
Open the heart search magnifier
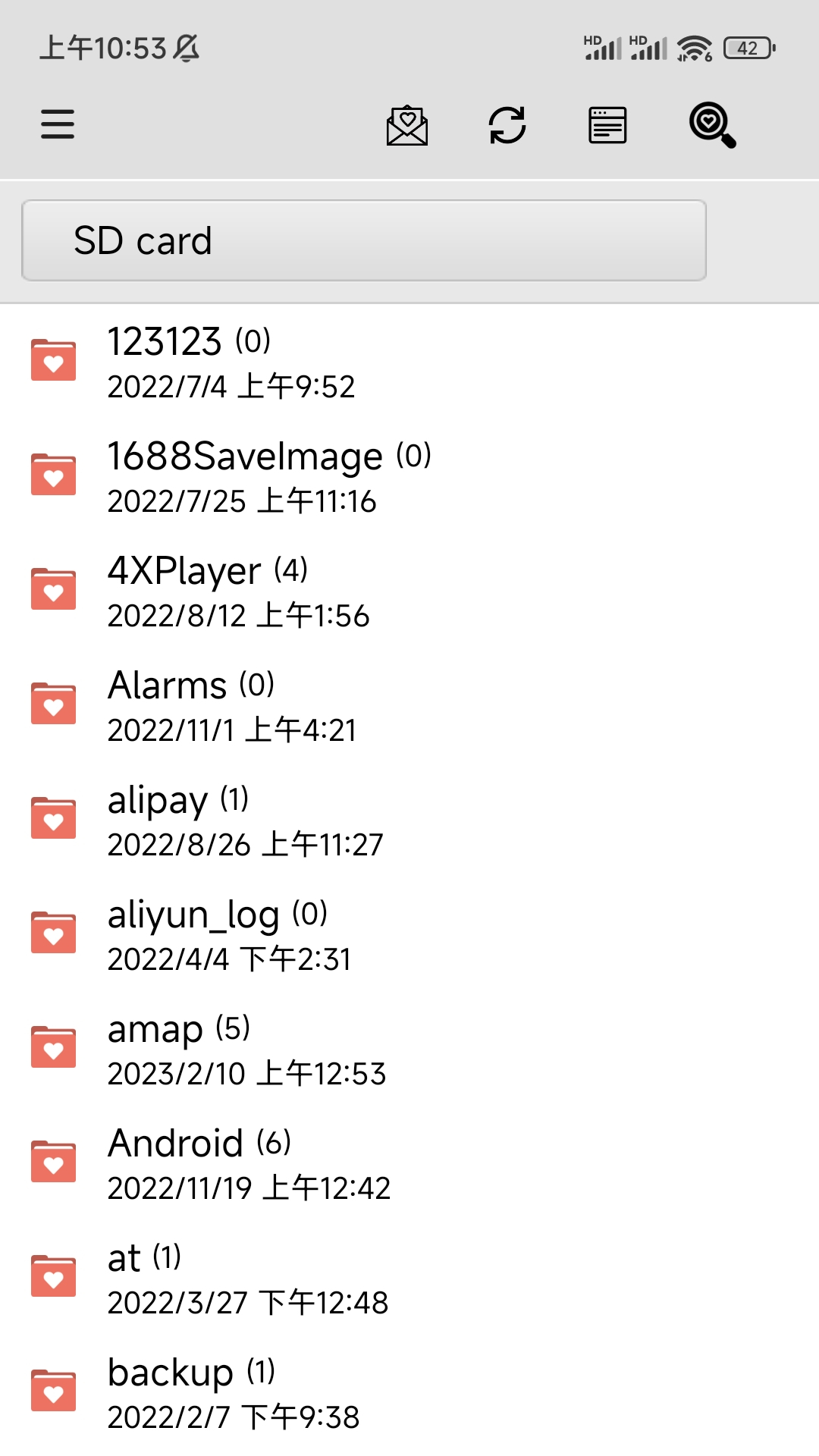[x=712, y=125]
